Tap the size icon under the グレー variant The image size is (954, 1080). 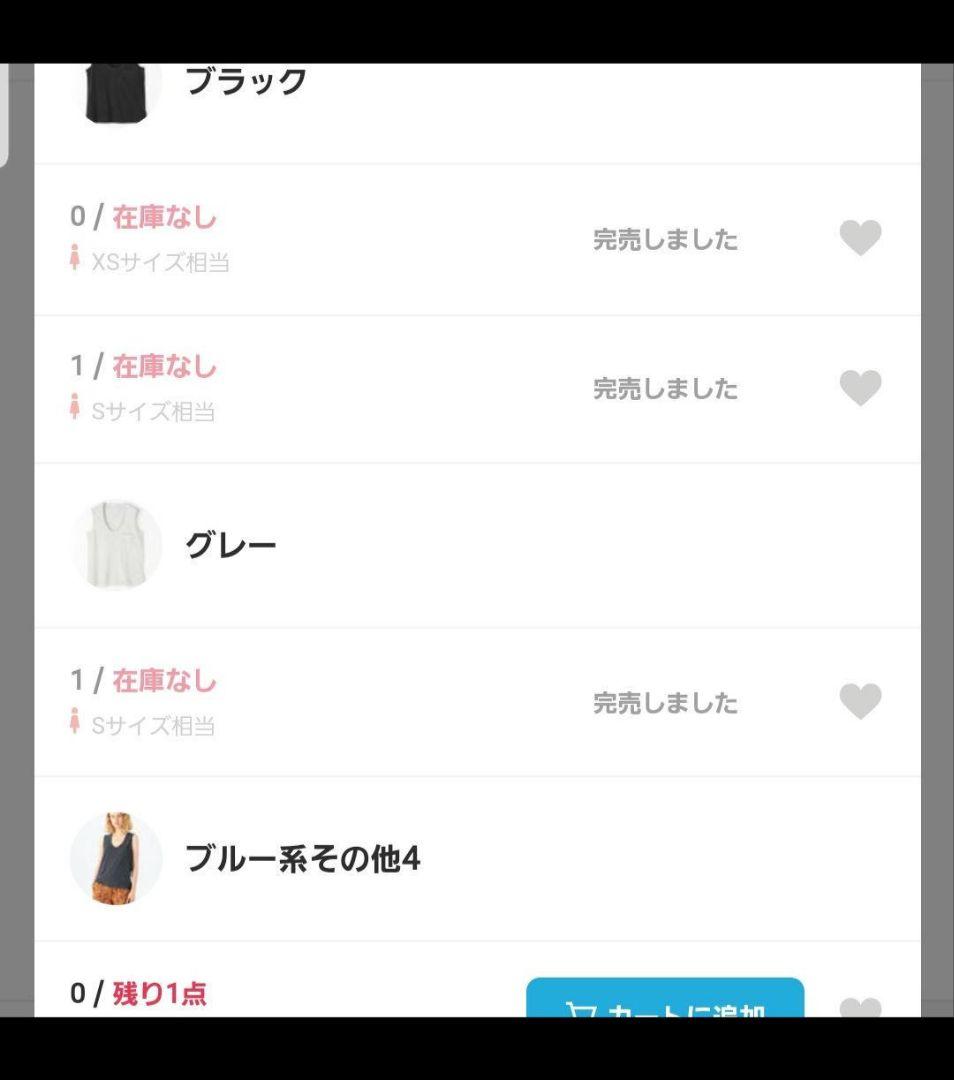click(74, 726)
